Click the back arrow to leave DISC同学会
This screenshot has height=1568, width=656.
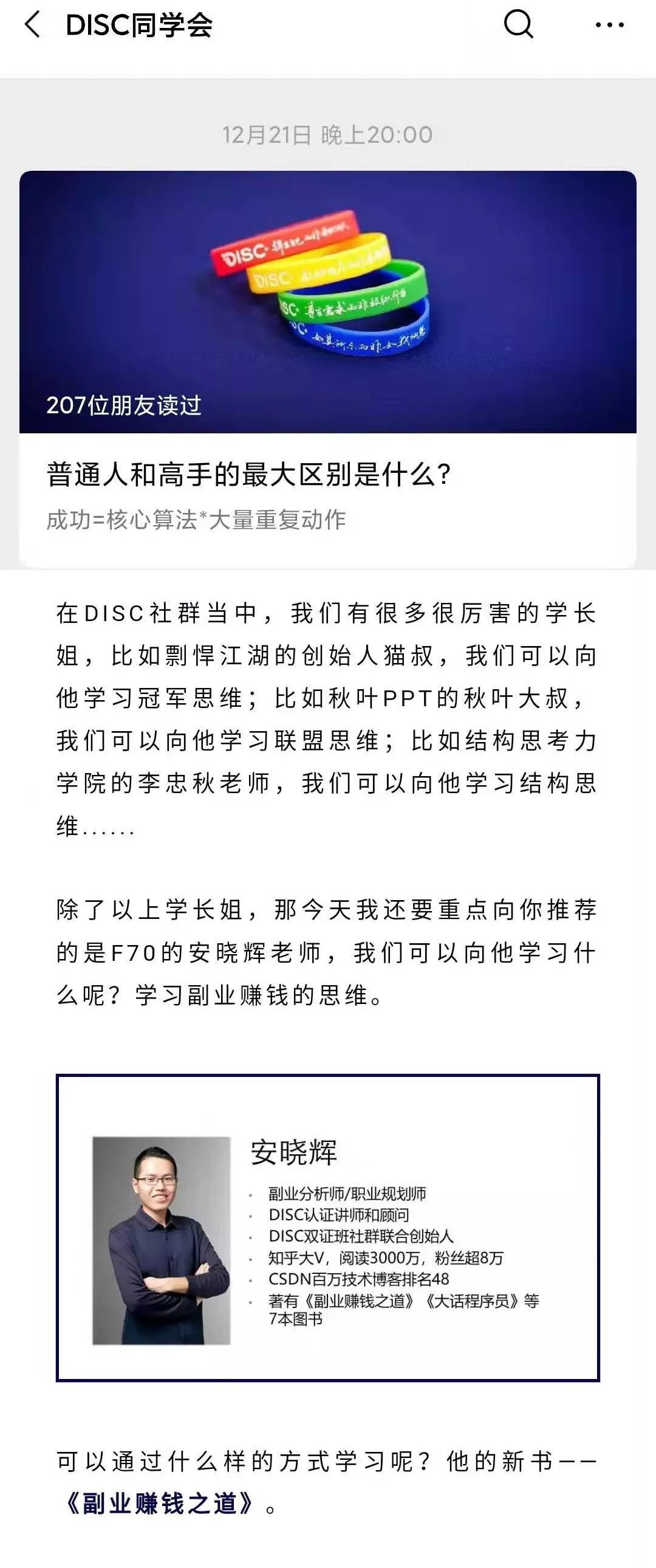[x=30, y=27]
